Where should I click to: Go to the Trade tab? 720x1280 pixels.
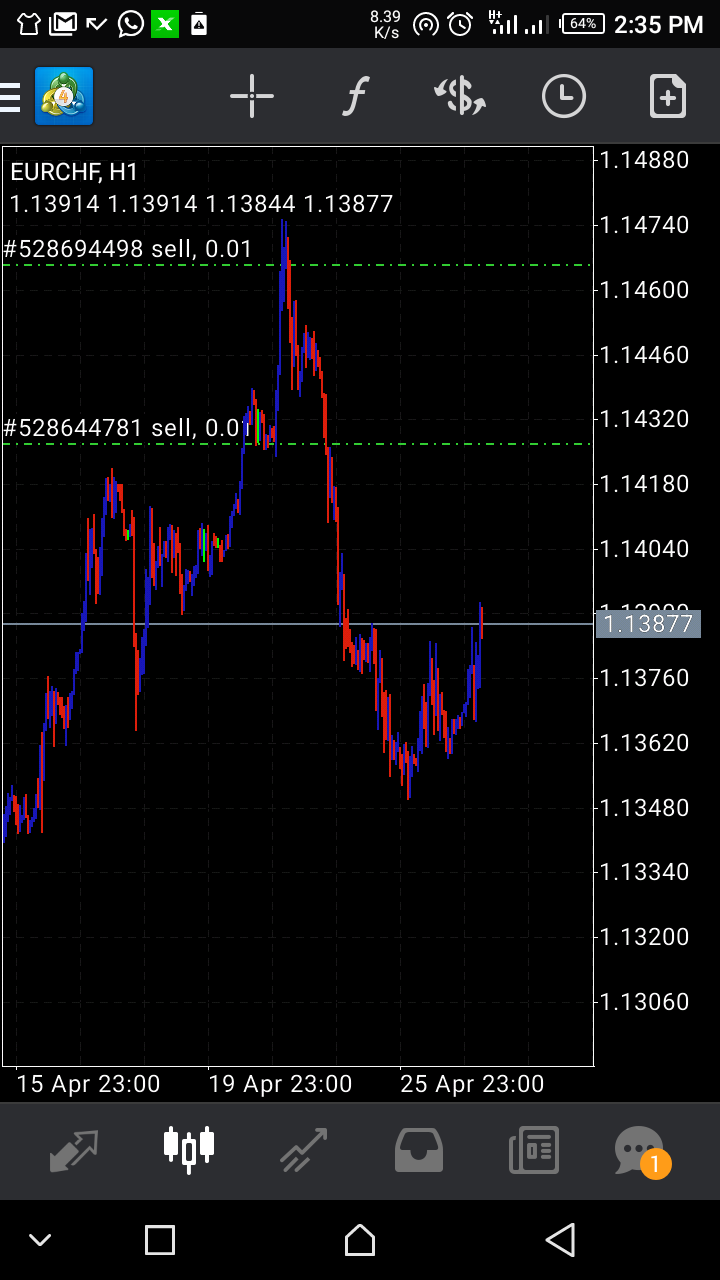304,1151
